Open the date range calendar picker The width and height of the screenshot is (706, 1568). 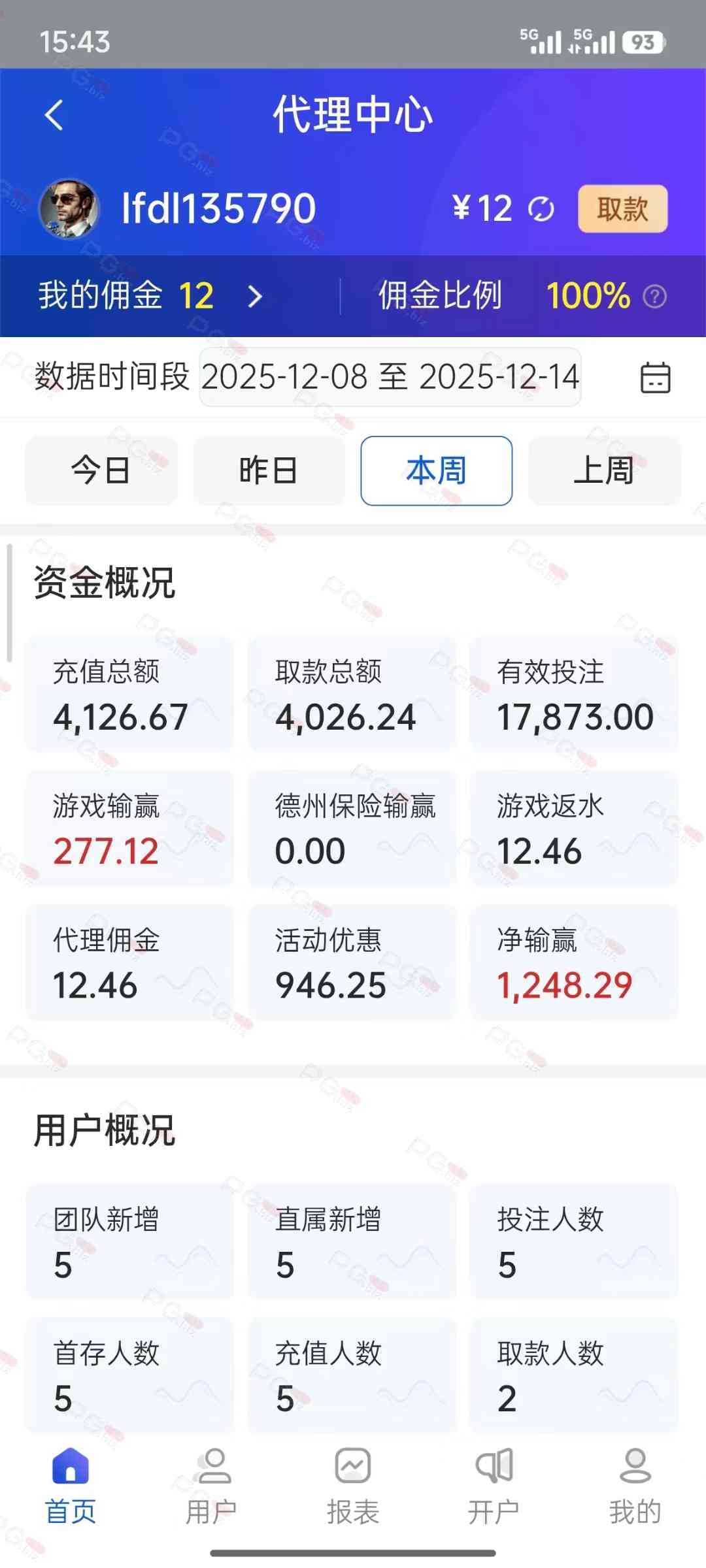point(655,378)
